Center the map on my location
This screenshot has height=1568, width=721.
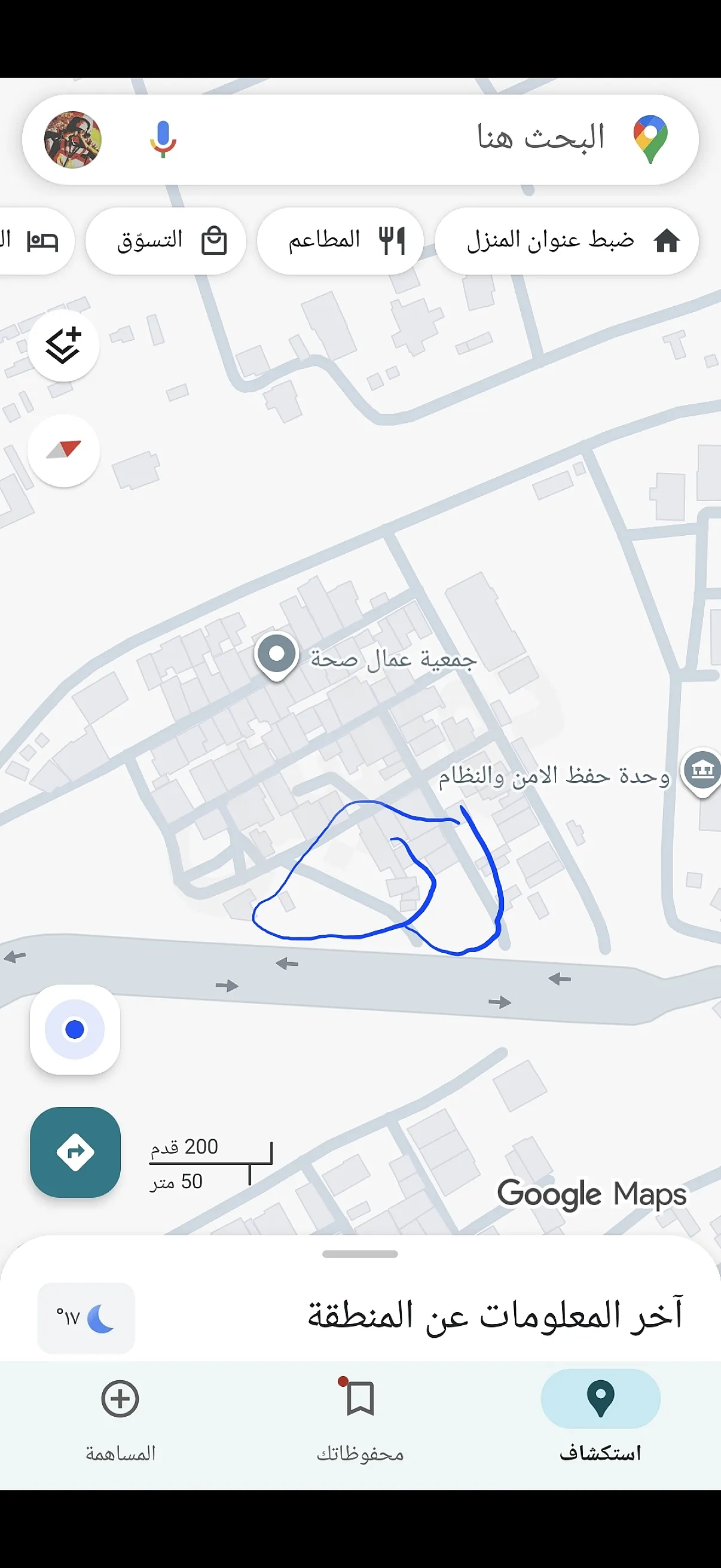(x=75, y=1029)
